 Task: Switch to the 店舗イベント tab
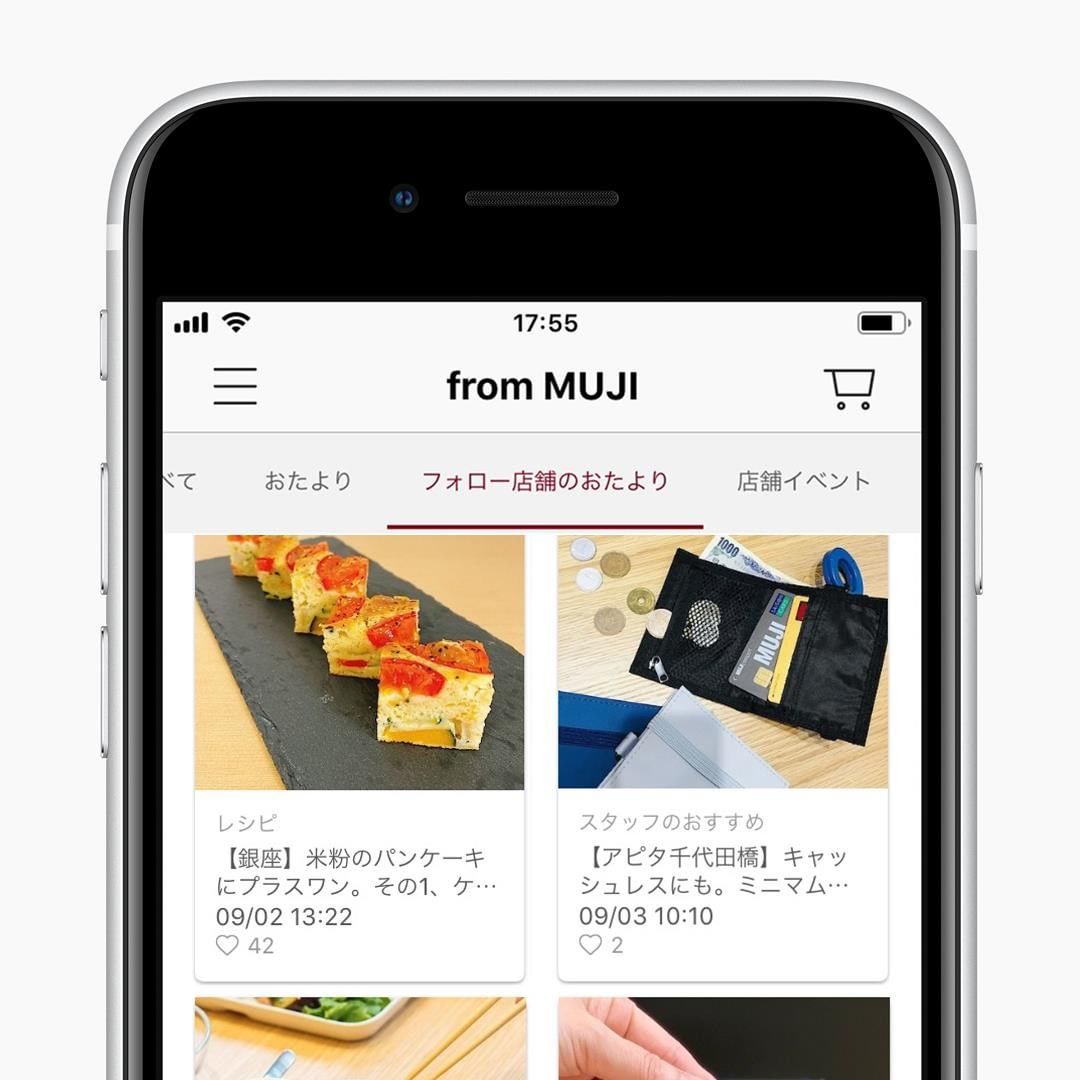pyautogui.click(x=804, y=481)
